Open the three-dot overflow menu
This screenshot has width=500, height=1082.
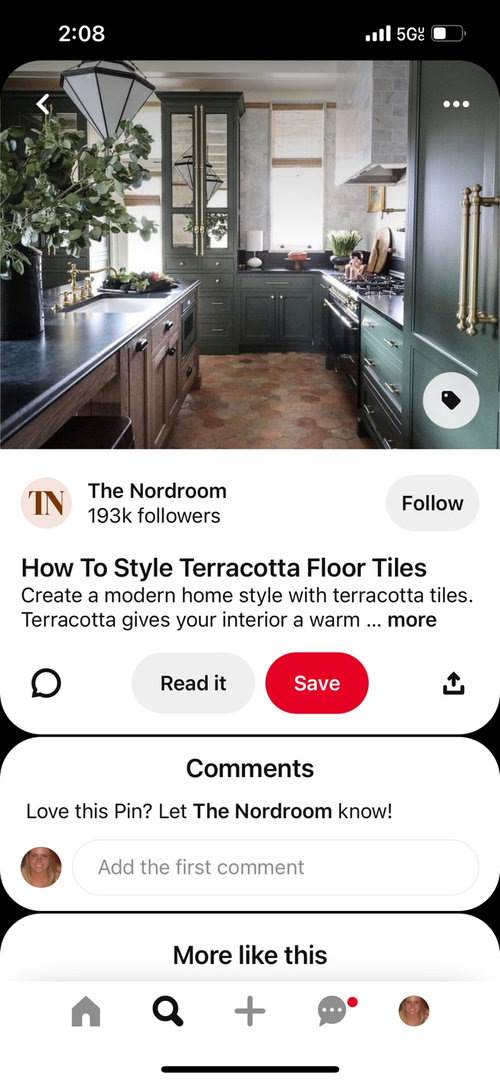pyautogui.click(x=456, y=104)
